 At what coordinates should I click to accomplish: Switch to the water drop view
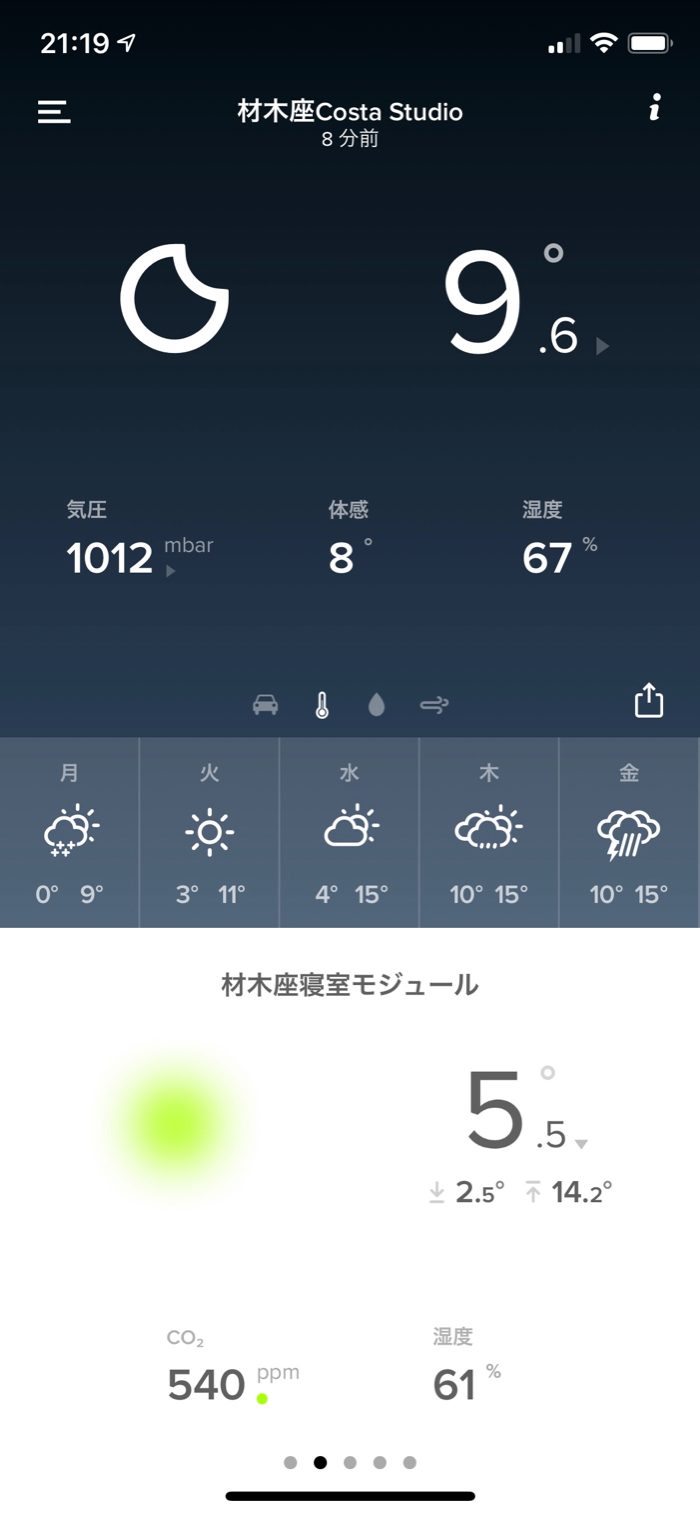[376, 706]
